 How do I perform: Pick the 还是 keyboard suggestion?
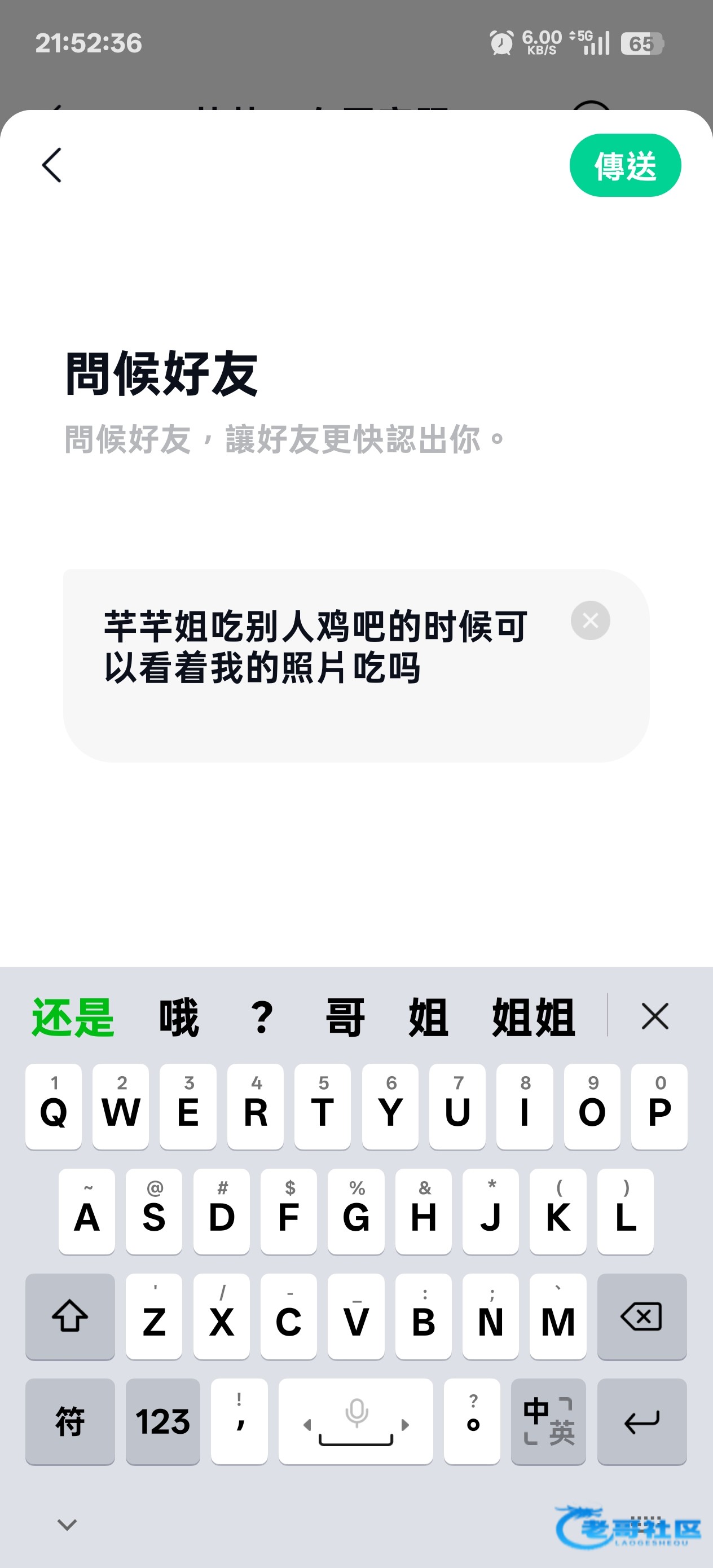point(73,1017)
